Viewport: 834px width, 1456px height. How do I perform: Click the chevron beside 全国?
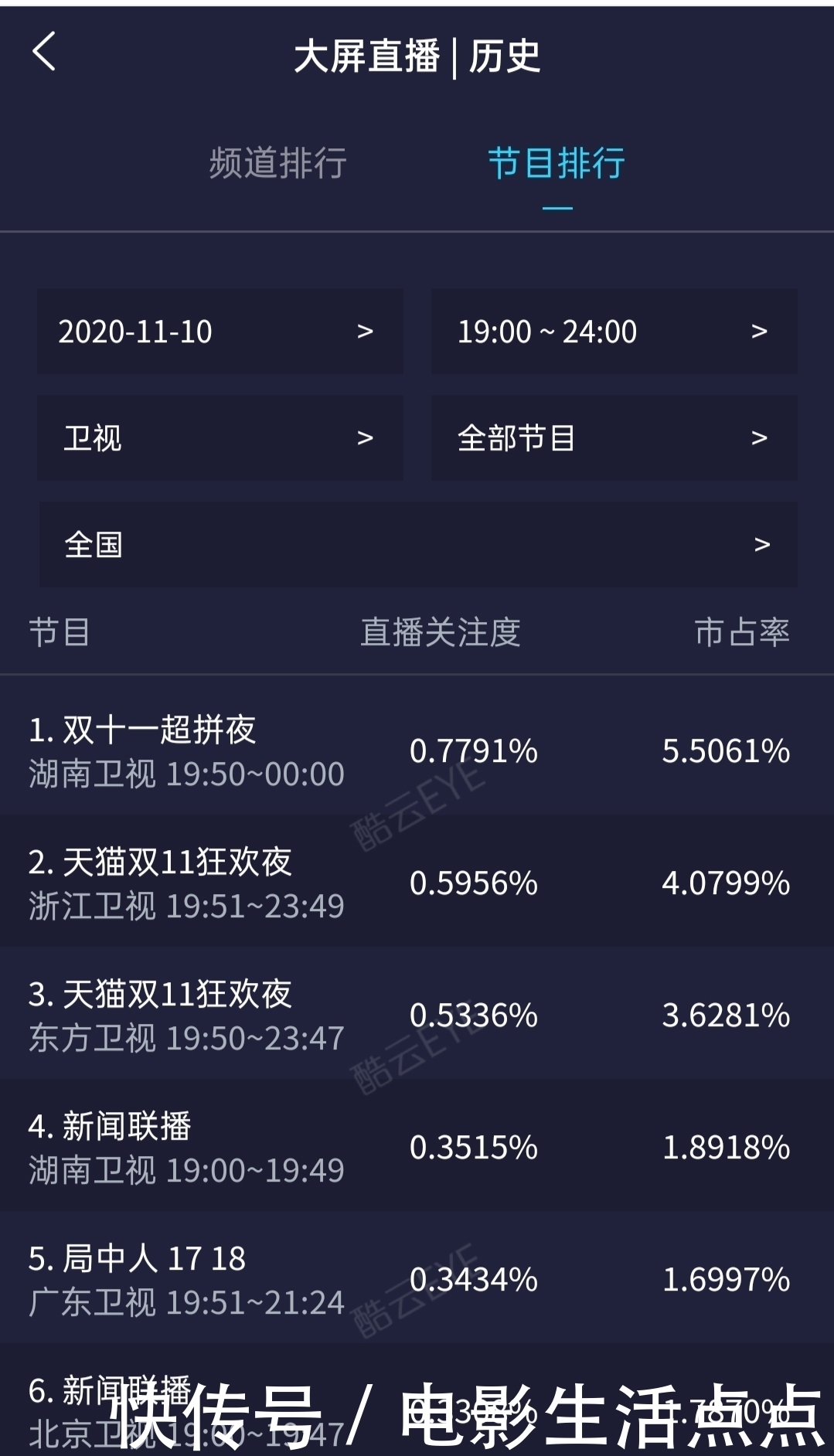coord(761,545)
